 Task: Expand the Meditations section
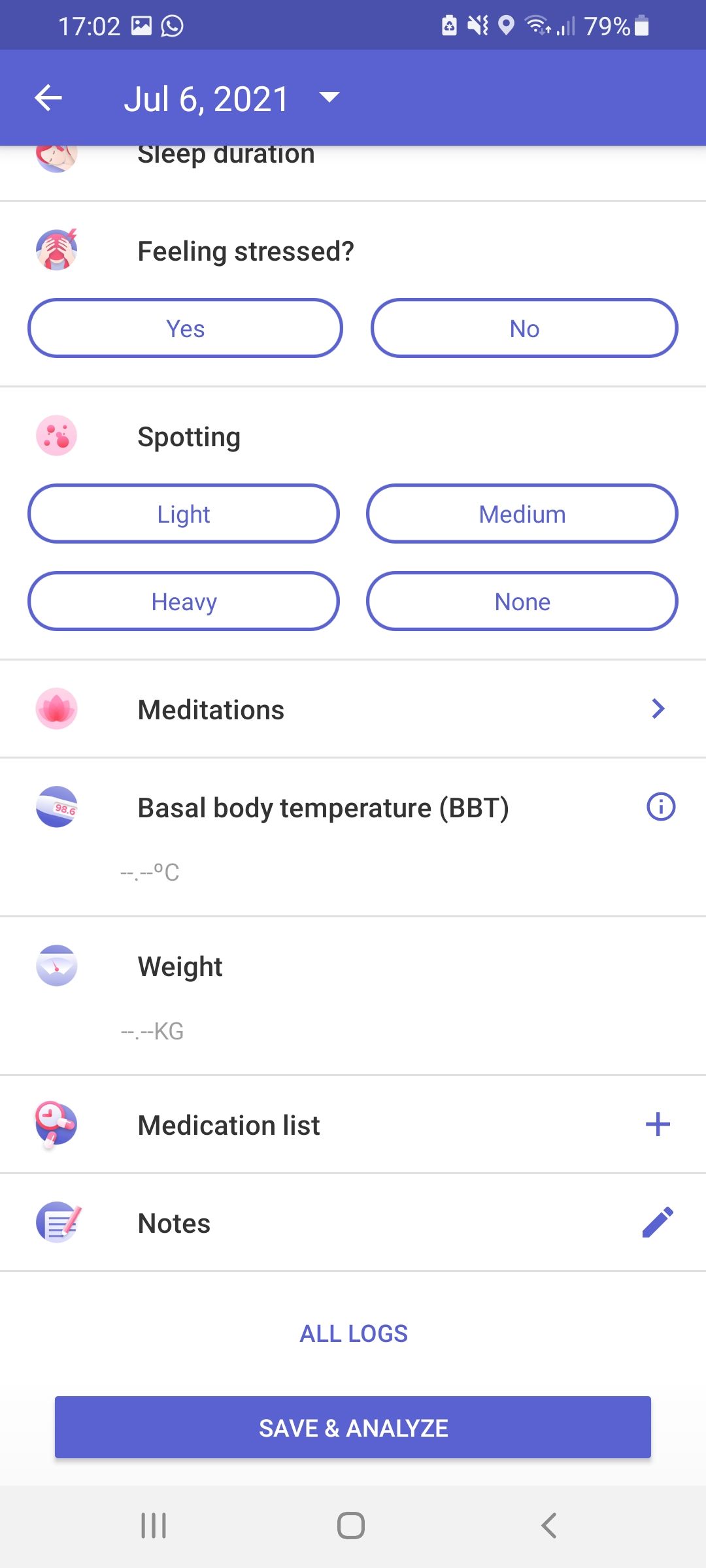[658, 709]
